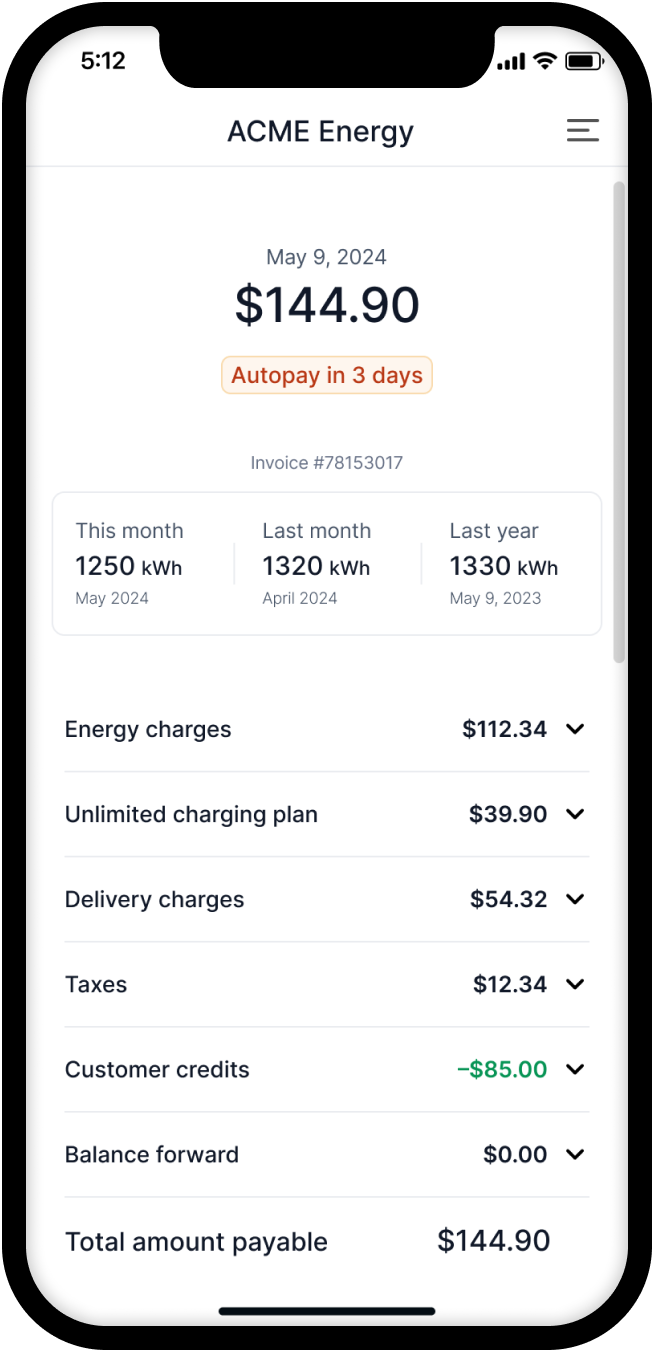Expand the Taxes row
654x1352 pixels.
[x=575, y=985]
